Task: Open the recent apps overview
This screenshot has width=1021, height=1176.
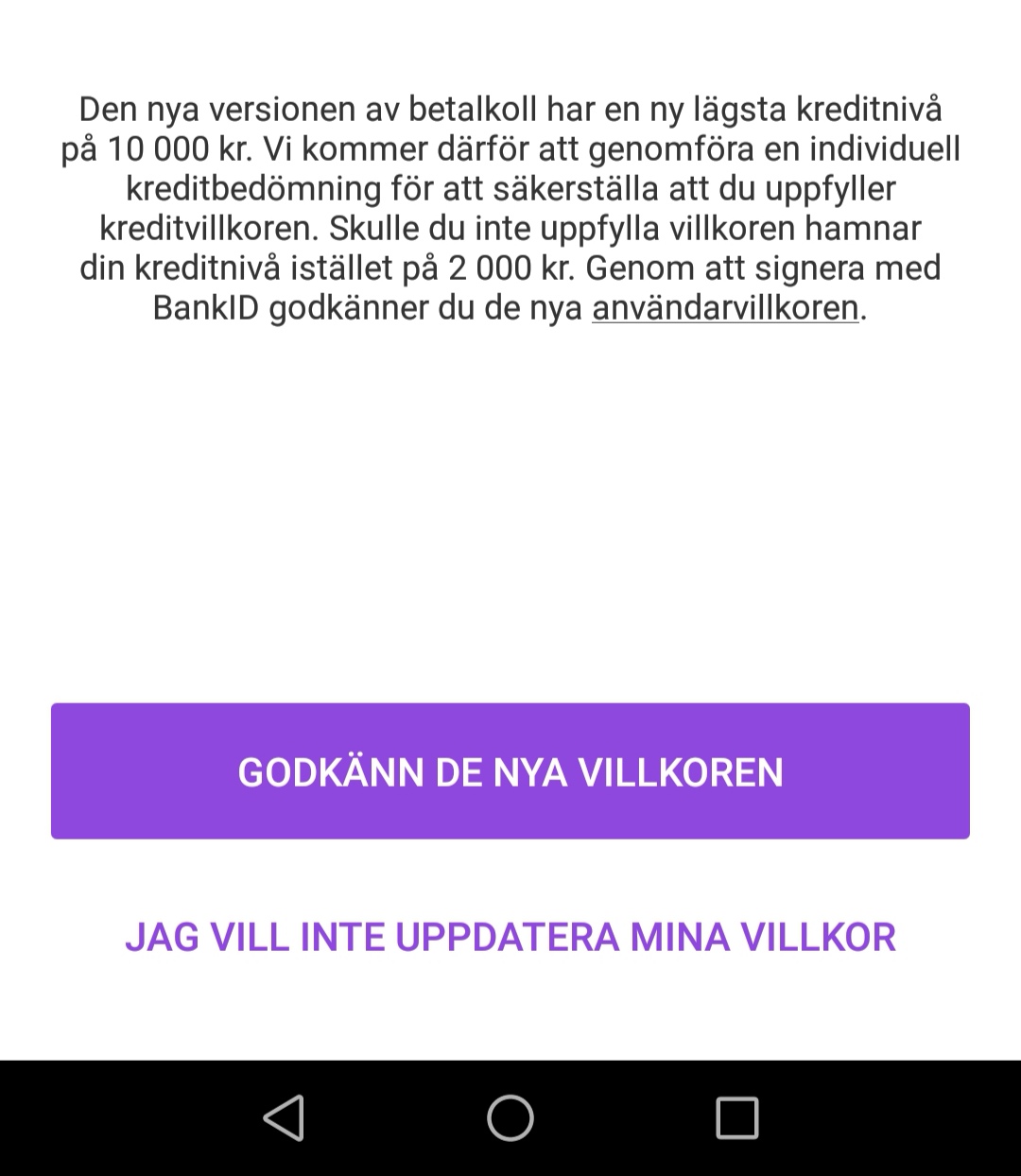Action: (736, 1117)
